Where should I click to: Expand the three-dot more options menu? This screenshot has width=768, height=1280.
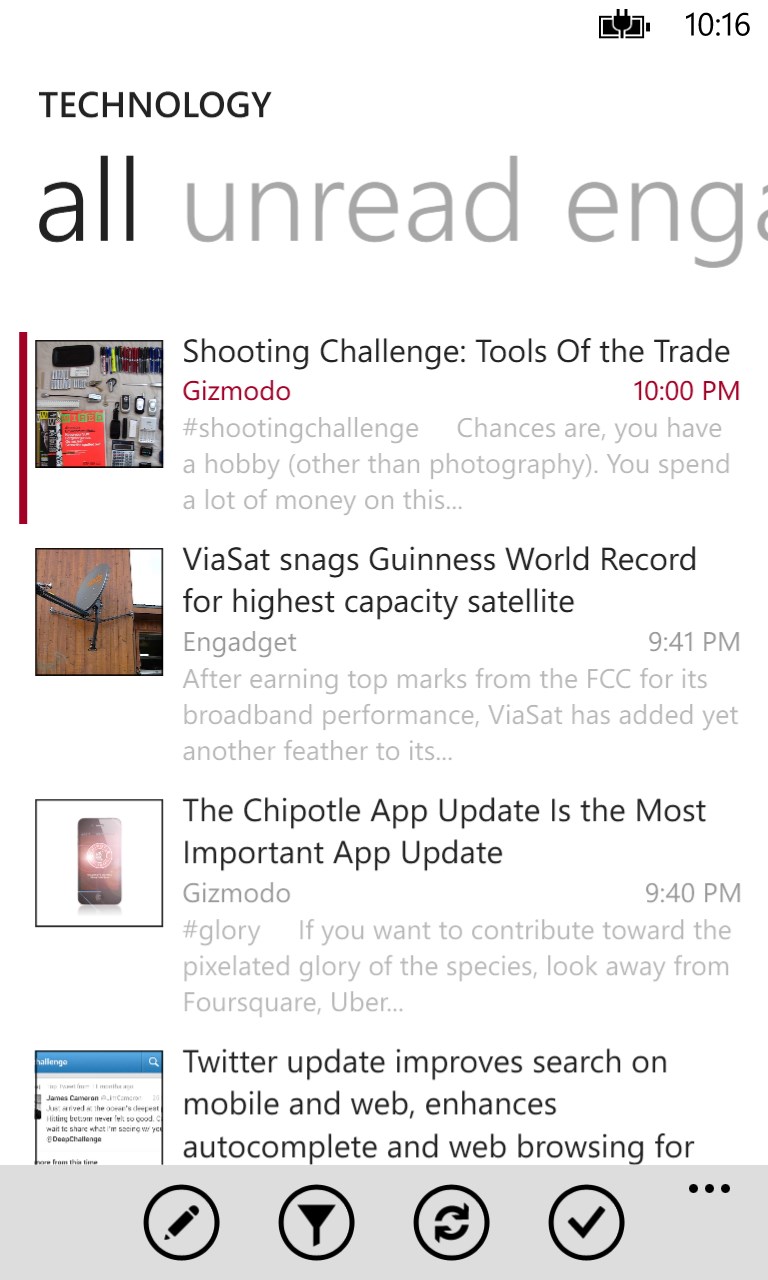[x=710, y=1189]
